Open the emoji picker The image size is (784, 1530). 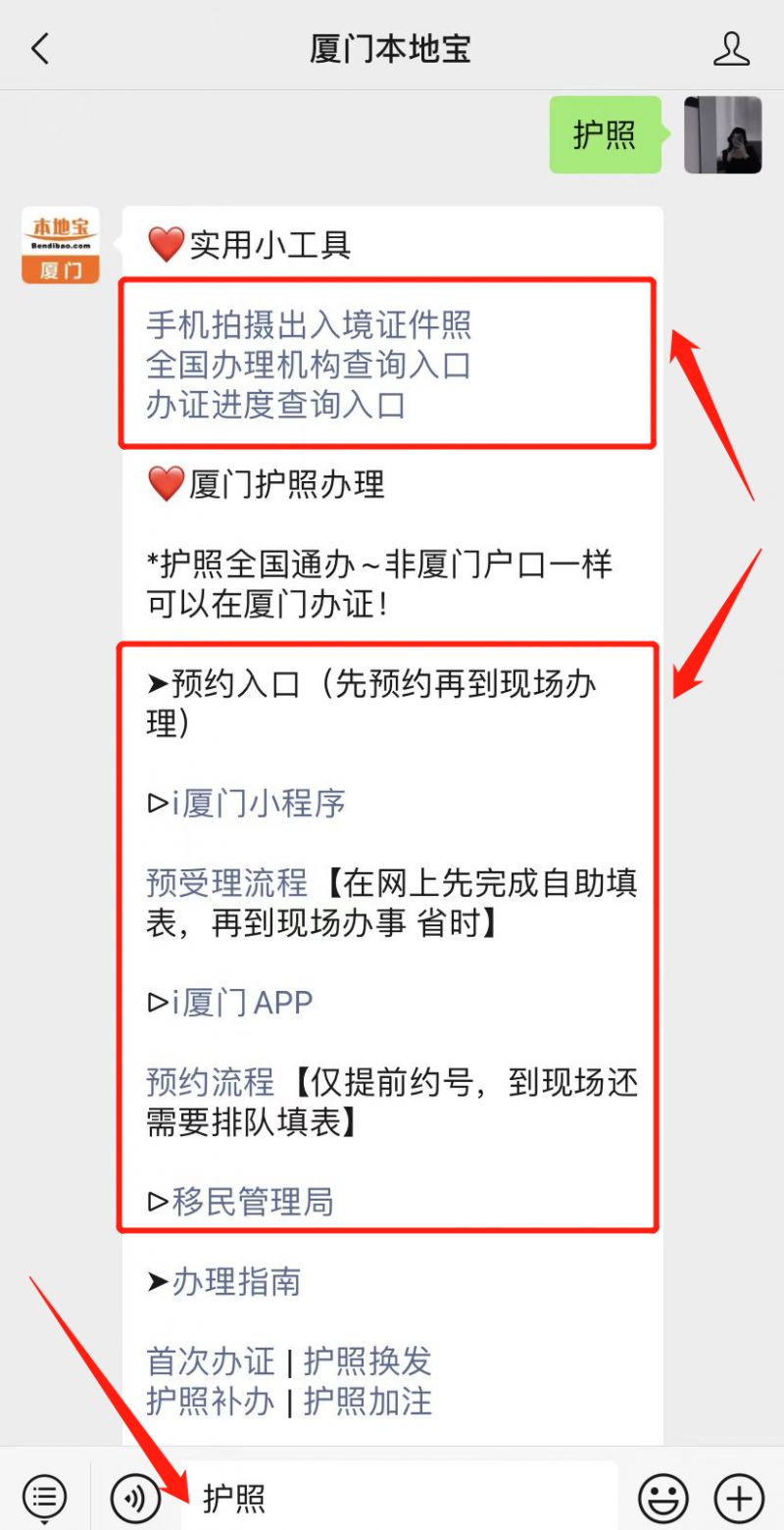tap(663, 1497)
